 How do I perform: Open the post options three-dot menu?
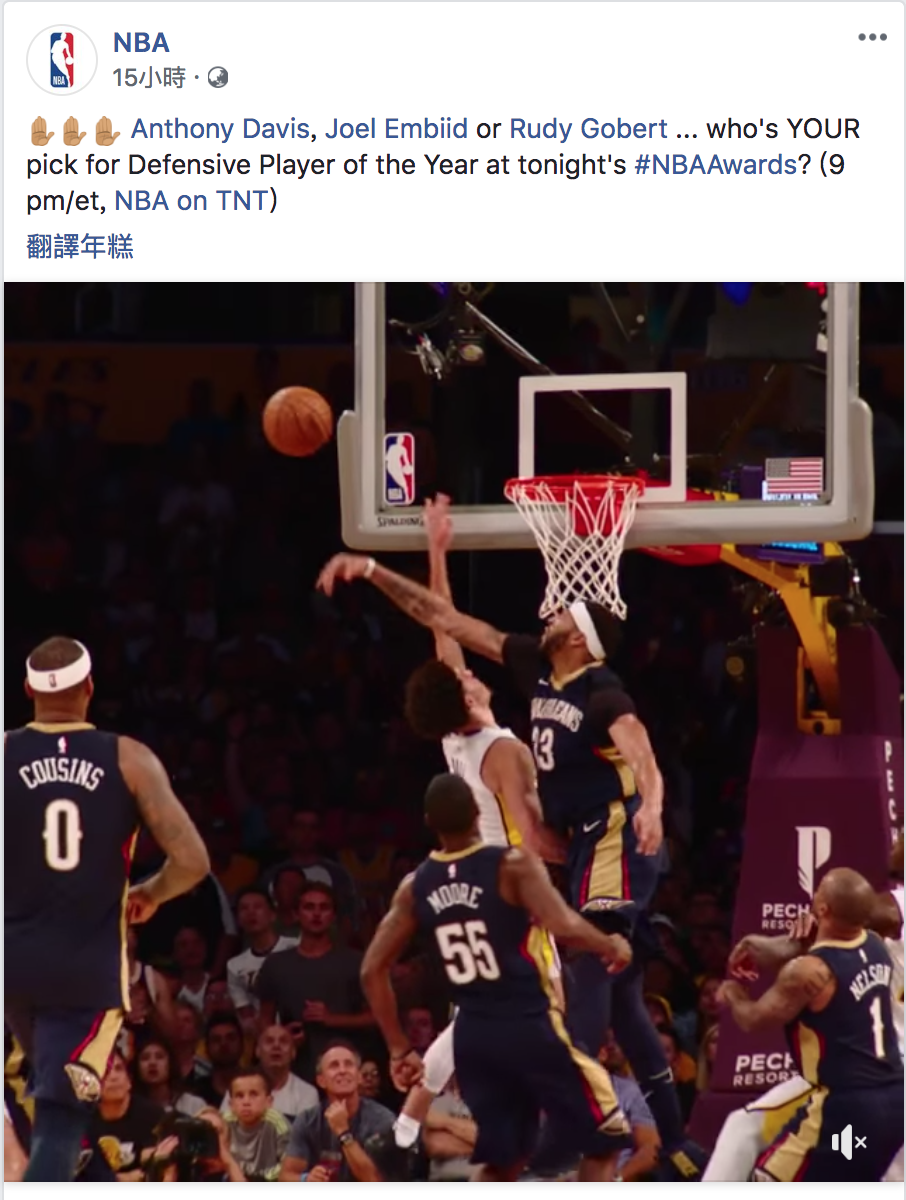point(872,38)
